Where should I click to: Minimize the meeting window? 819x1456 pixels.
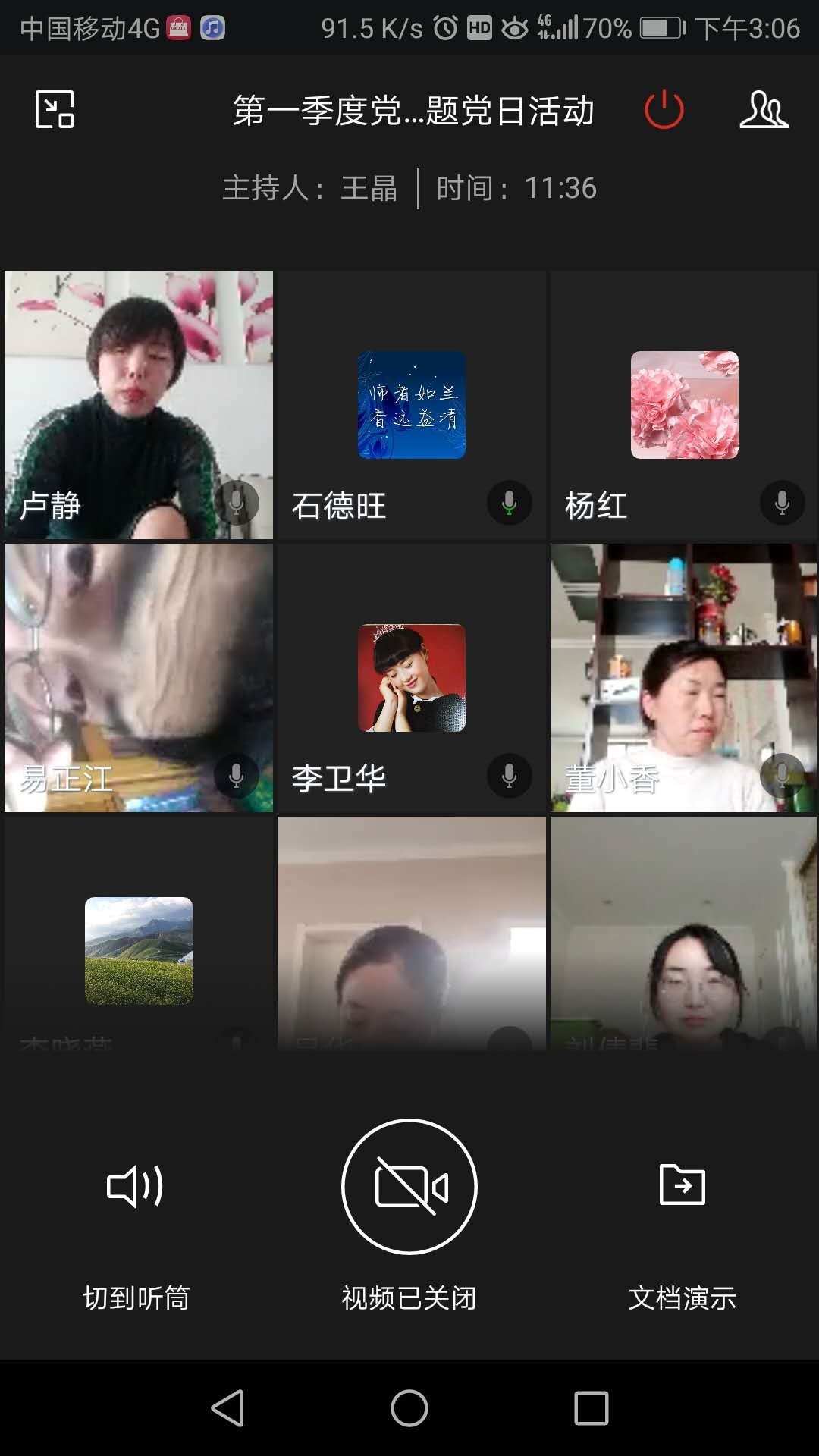click(55, 110)
